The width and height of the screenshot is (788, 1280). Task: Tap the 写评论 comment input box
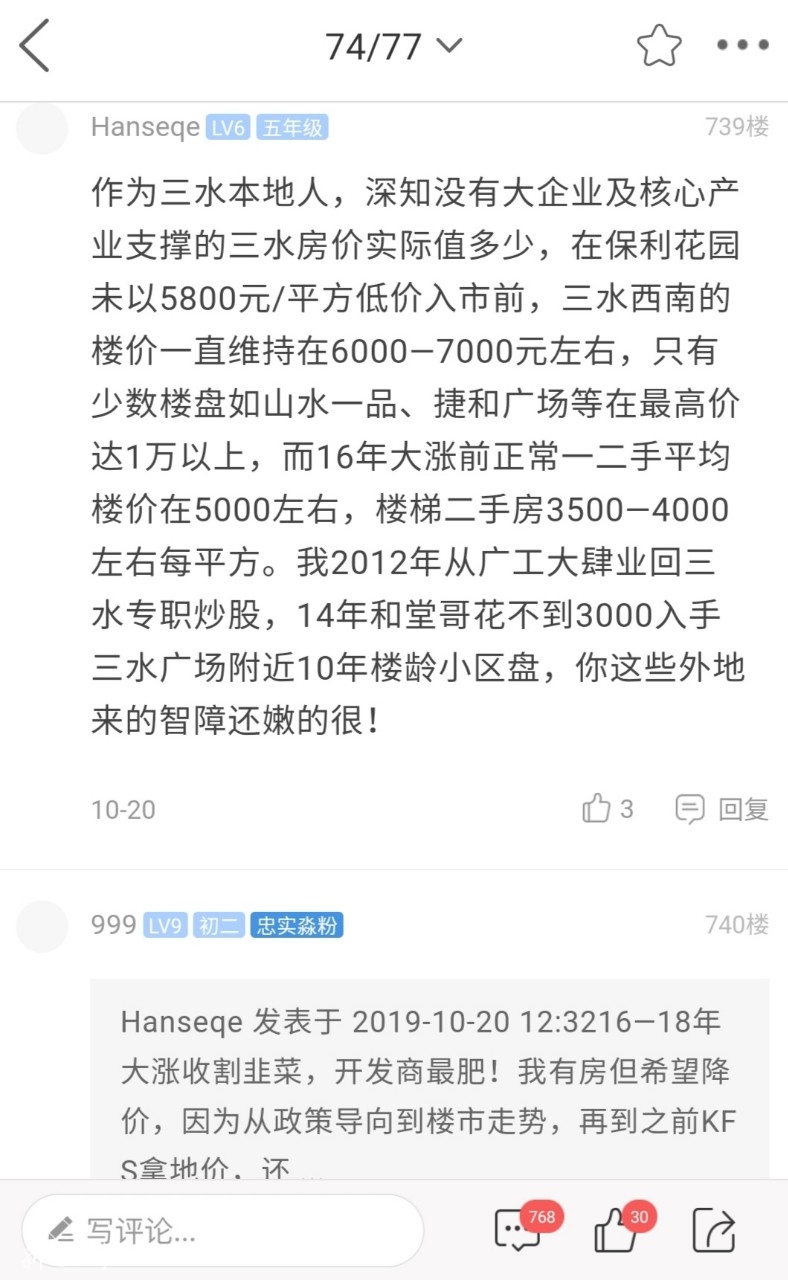pyautogui.click(x=222, y=1230)
